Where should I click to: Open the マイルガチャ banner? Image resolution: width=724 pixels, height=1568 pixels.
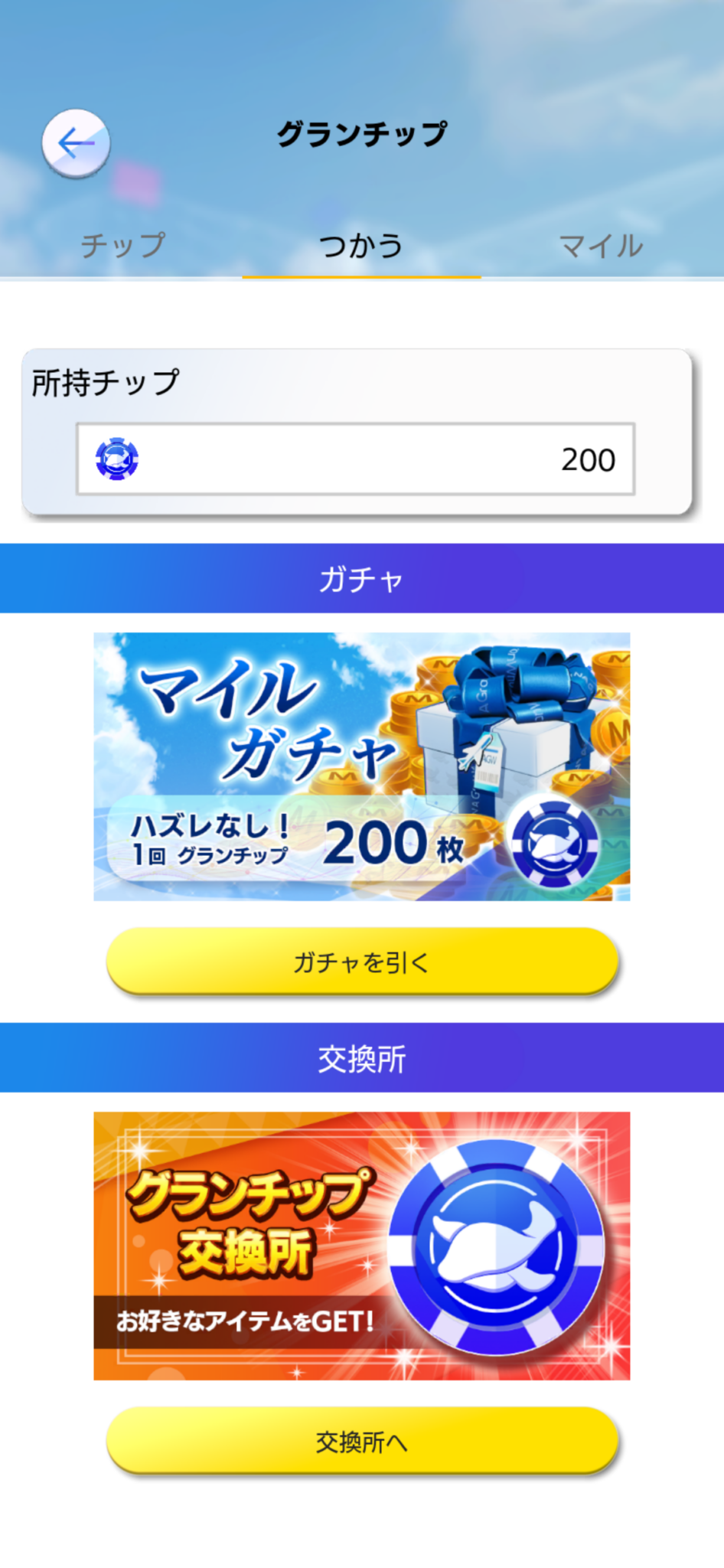pos(361,766)
